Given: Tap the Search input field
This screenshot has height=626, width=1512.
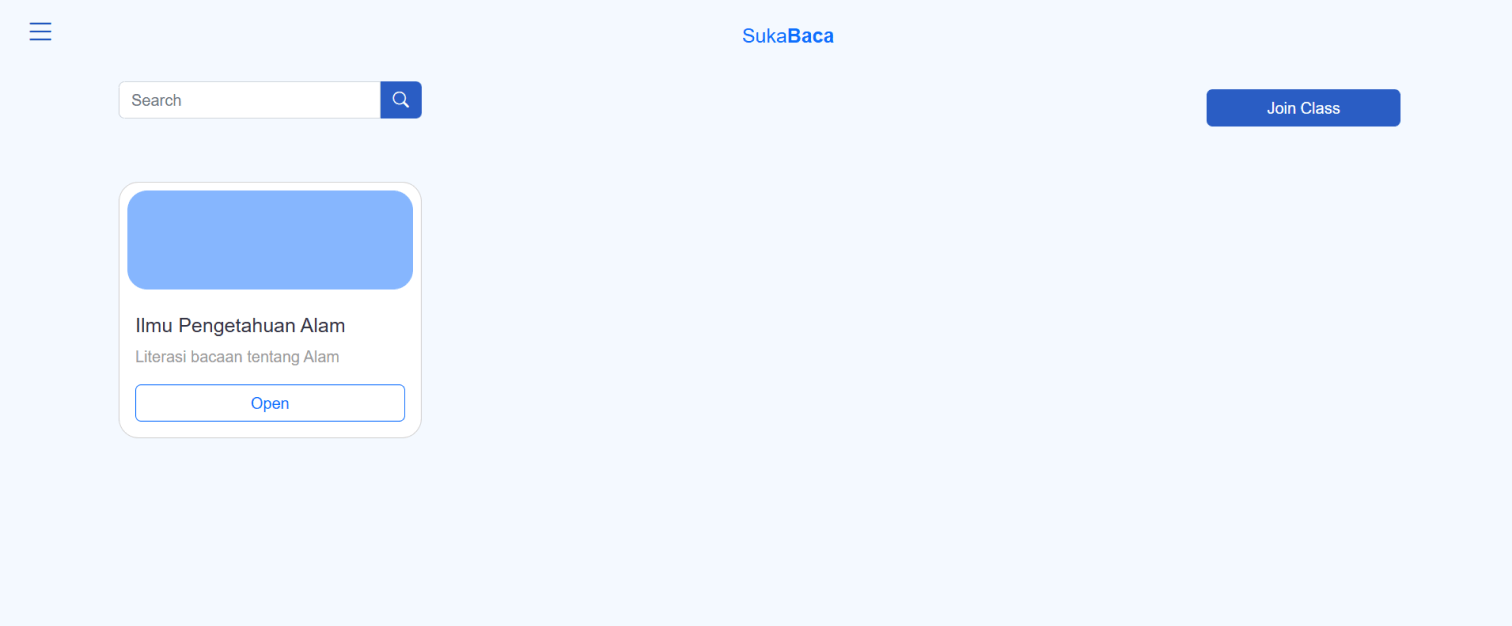Looking at the screenshot, I should click(250, 100).
